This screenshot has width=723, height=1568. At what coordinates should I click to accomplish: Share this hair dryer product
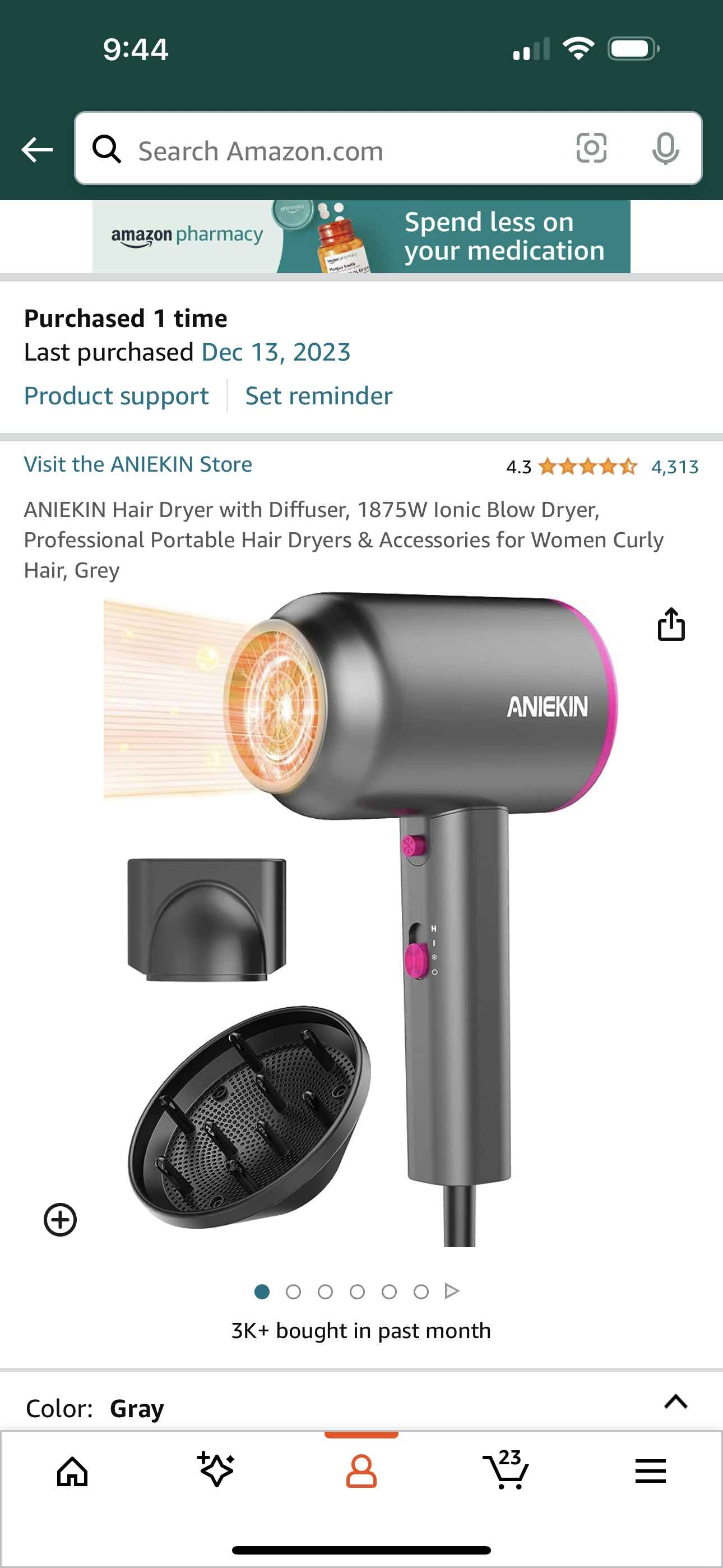(671, 625)
